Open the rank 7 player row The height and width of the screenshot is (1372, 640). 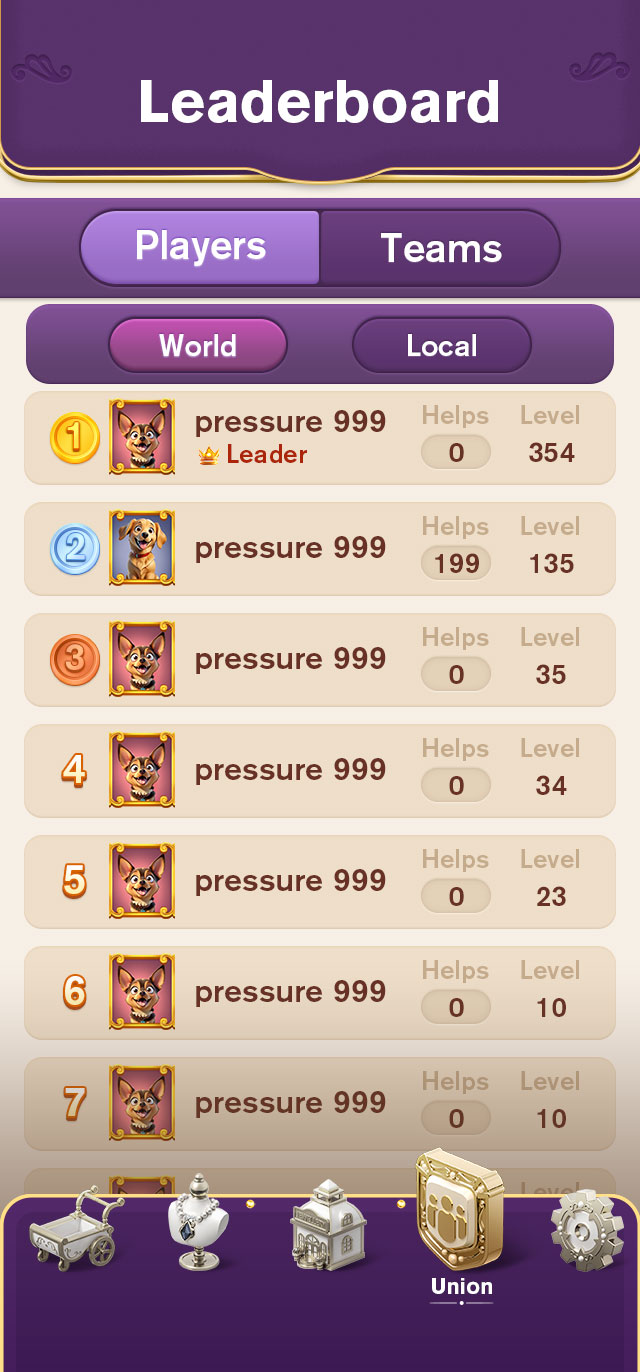[319, 1104]
